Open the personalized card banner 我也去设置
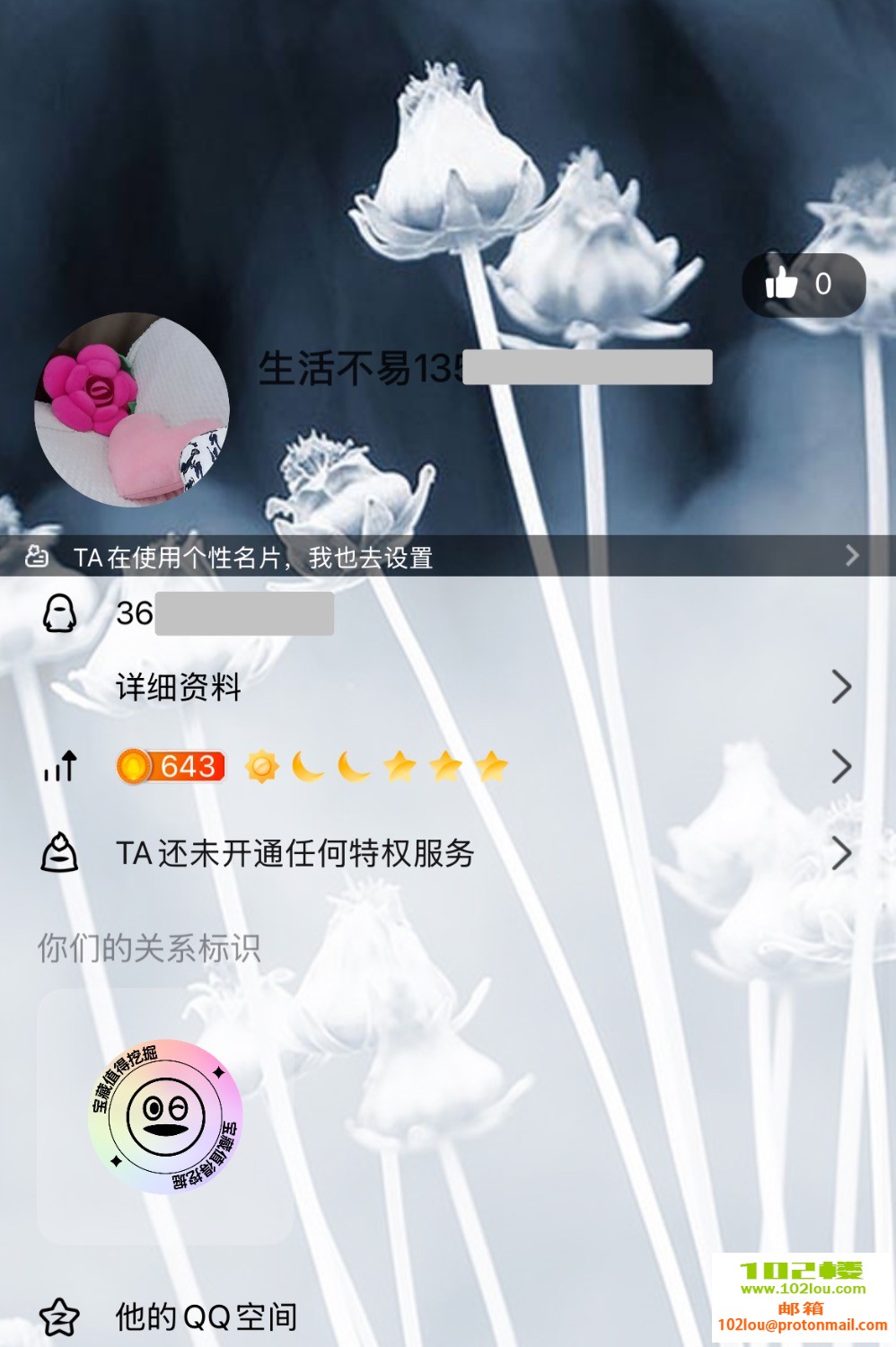This screenshot has height=1347, width=896. point(447,557)
